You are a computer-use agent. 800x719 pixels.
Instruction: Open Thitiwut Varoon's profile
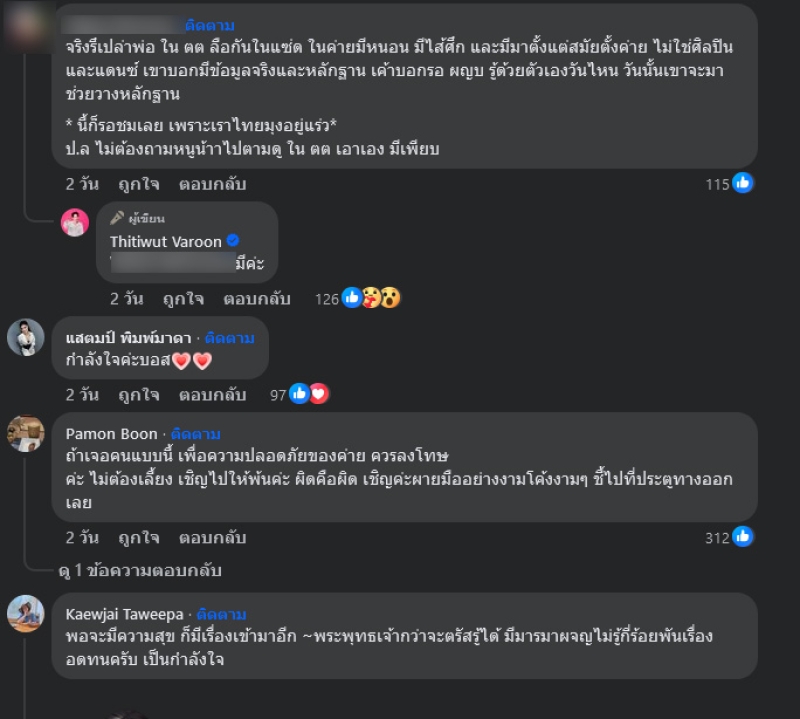[x=166, y=241]
